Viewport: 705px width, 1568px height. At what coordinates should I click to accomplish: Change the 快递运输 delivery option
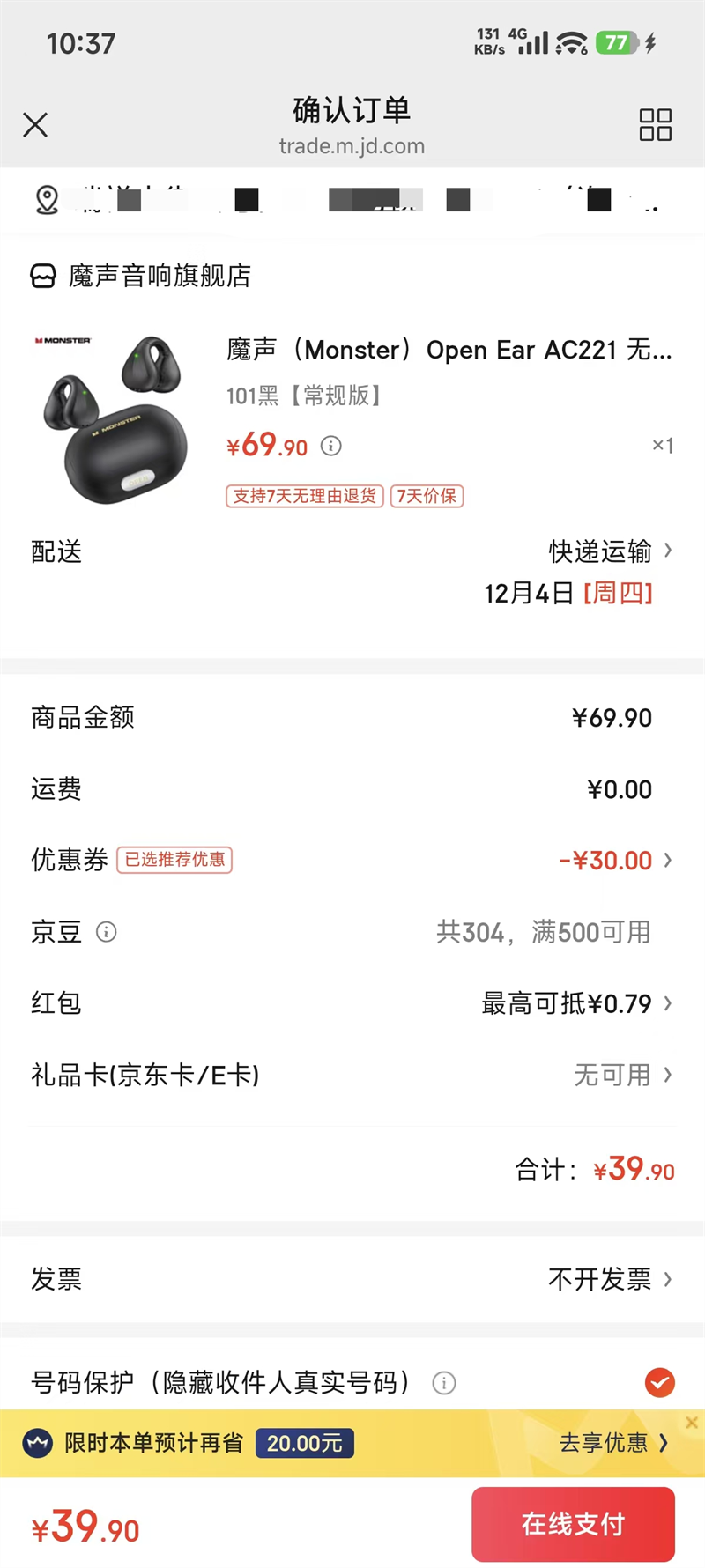[610, 551]
